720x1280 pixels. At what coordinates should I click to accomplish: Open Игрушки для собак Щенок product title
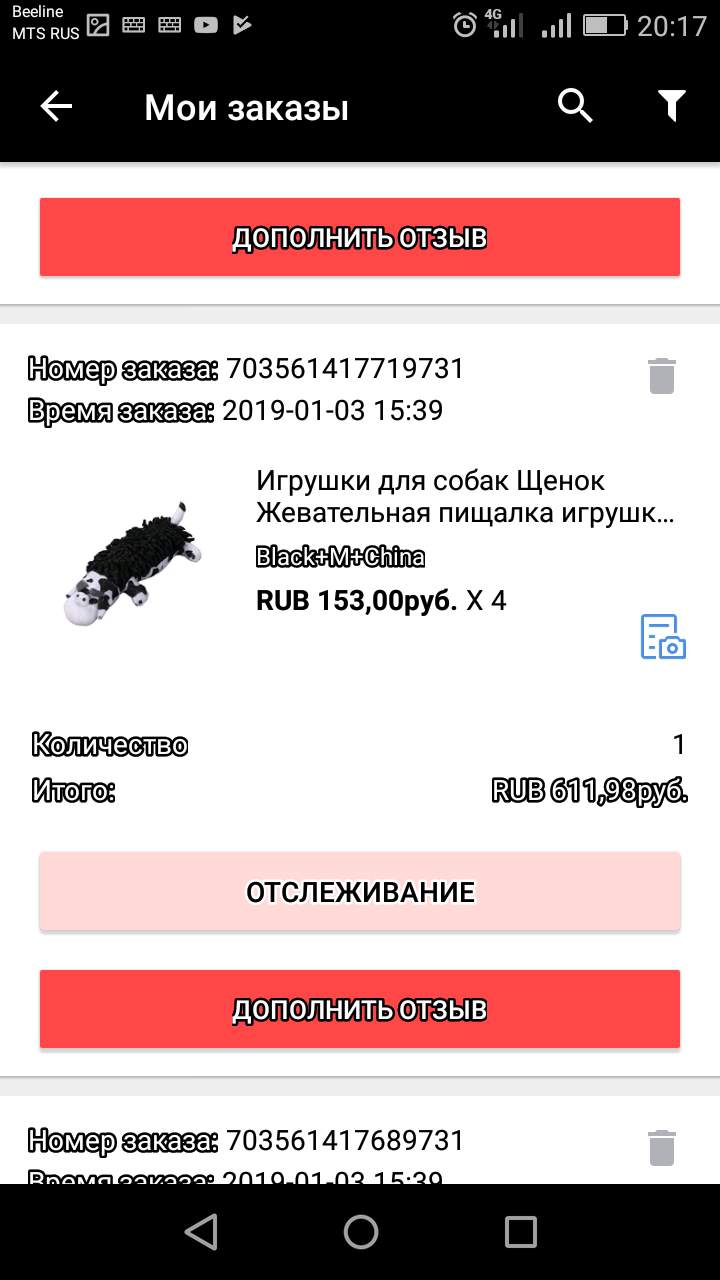pos(465,497)
